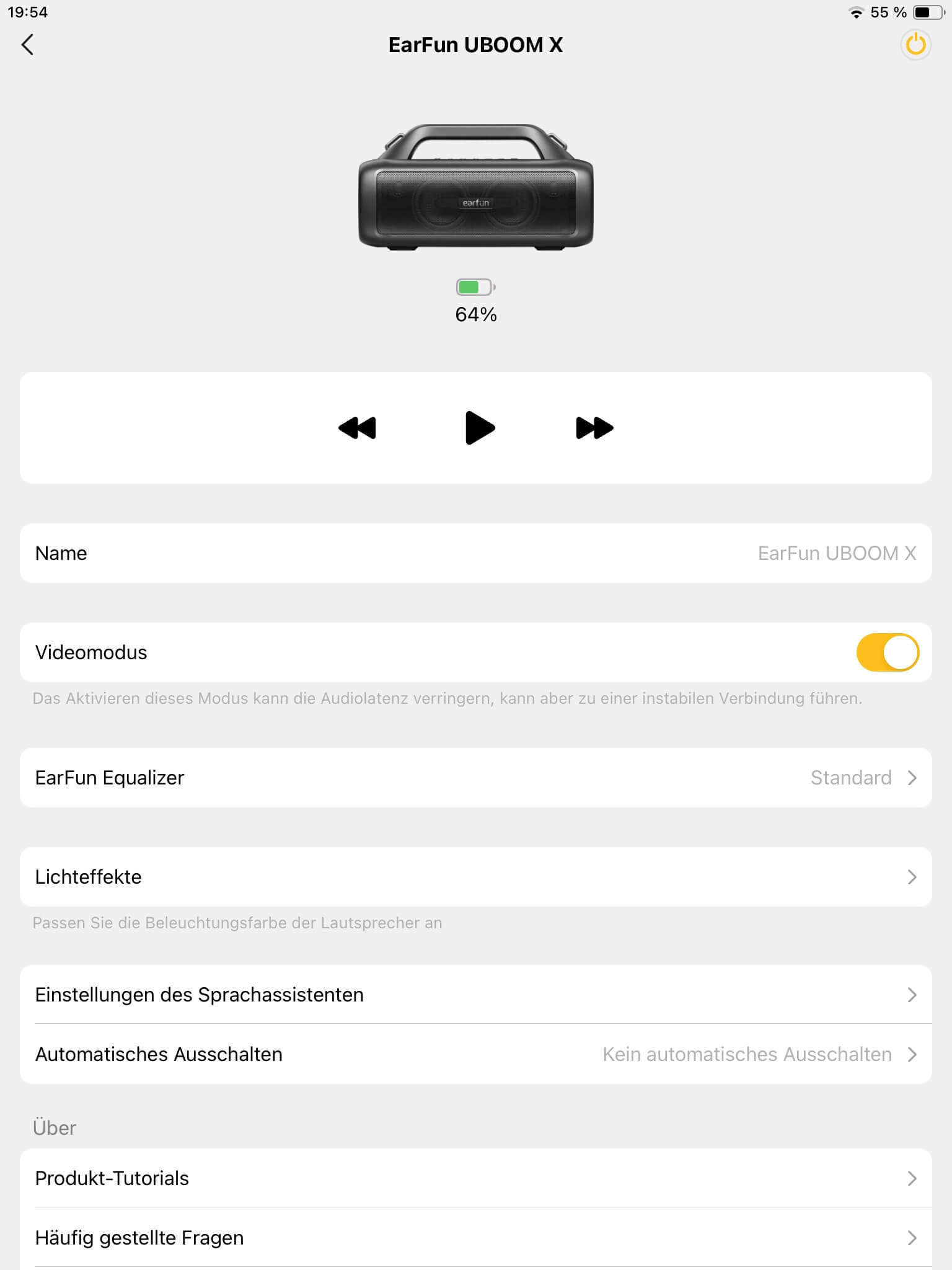
Task: Go back using the top-left arrow
Action: click(x=27, y=45)
